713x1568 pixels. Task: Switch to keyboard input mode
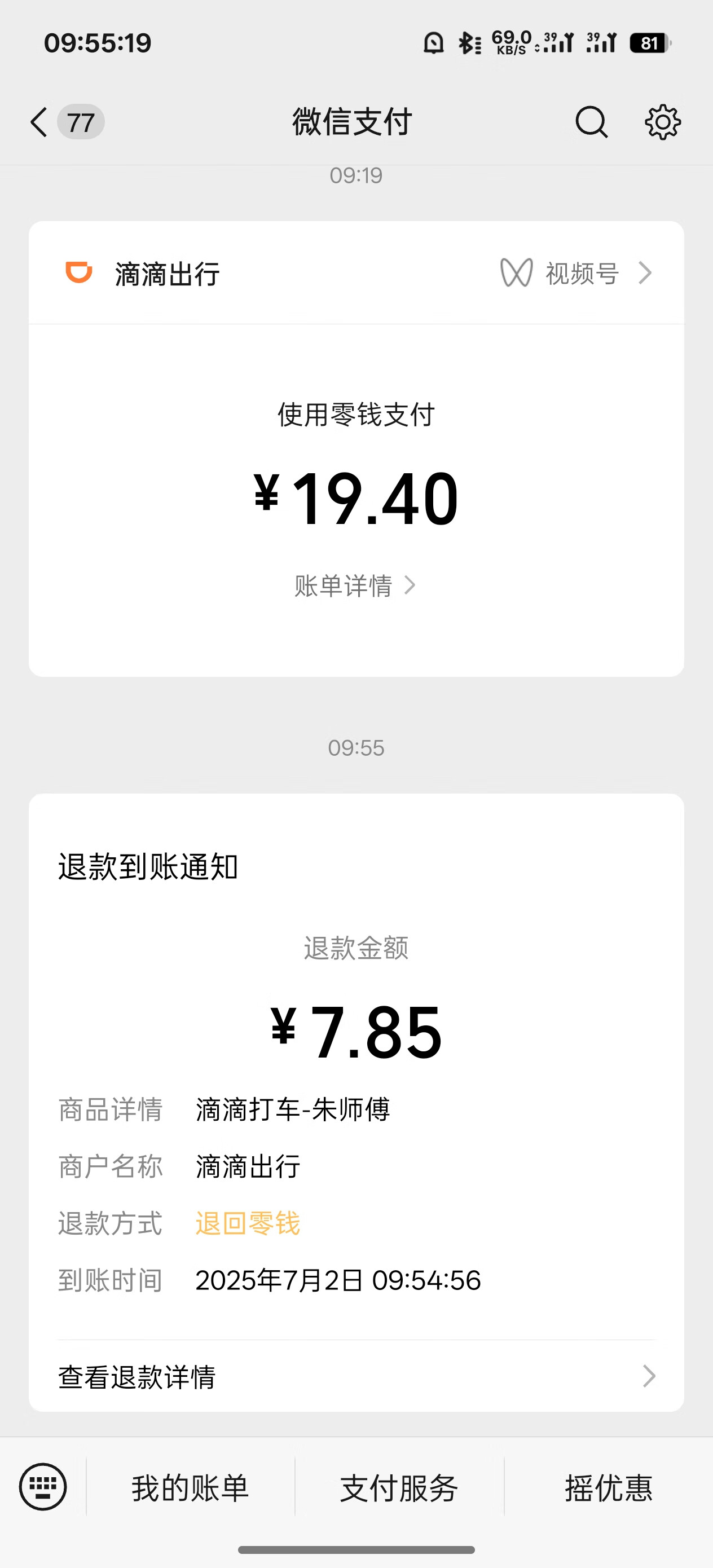(43, 1486)
